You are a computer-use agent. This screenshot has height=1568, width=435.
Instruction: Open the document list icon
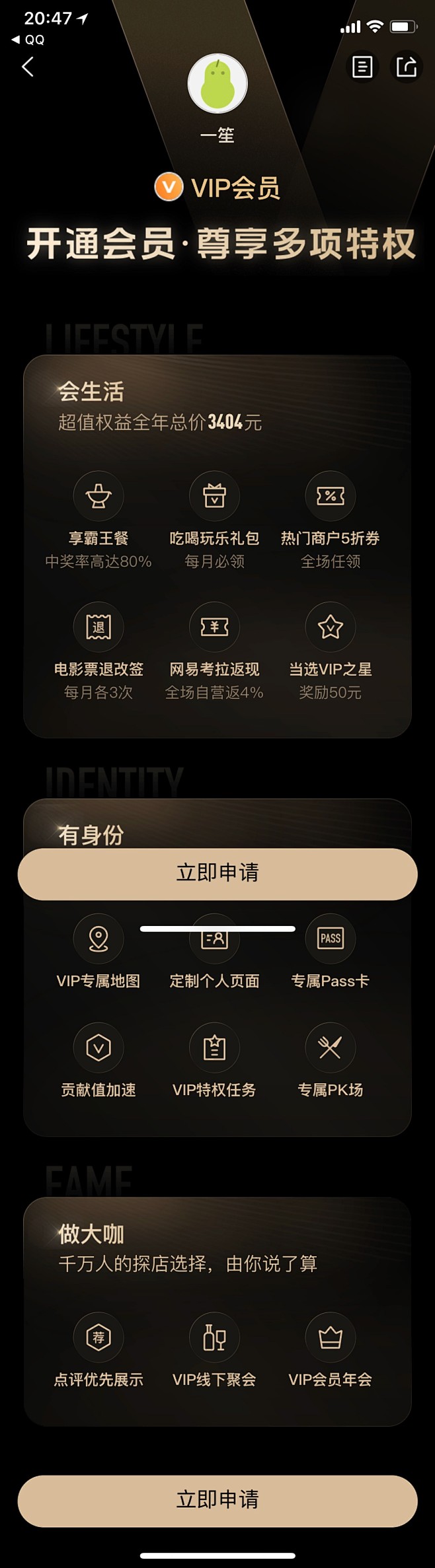point(362,67)
